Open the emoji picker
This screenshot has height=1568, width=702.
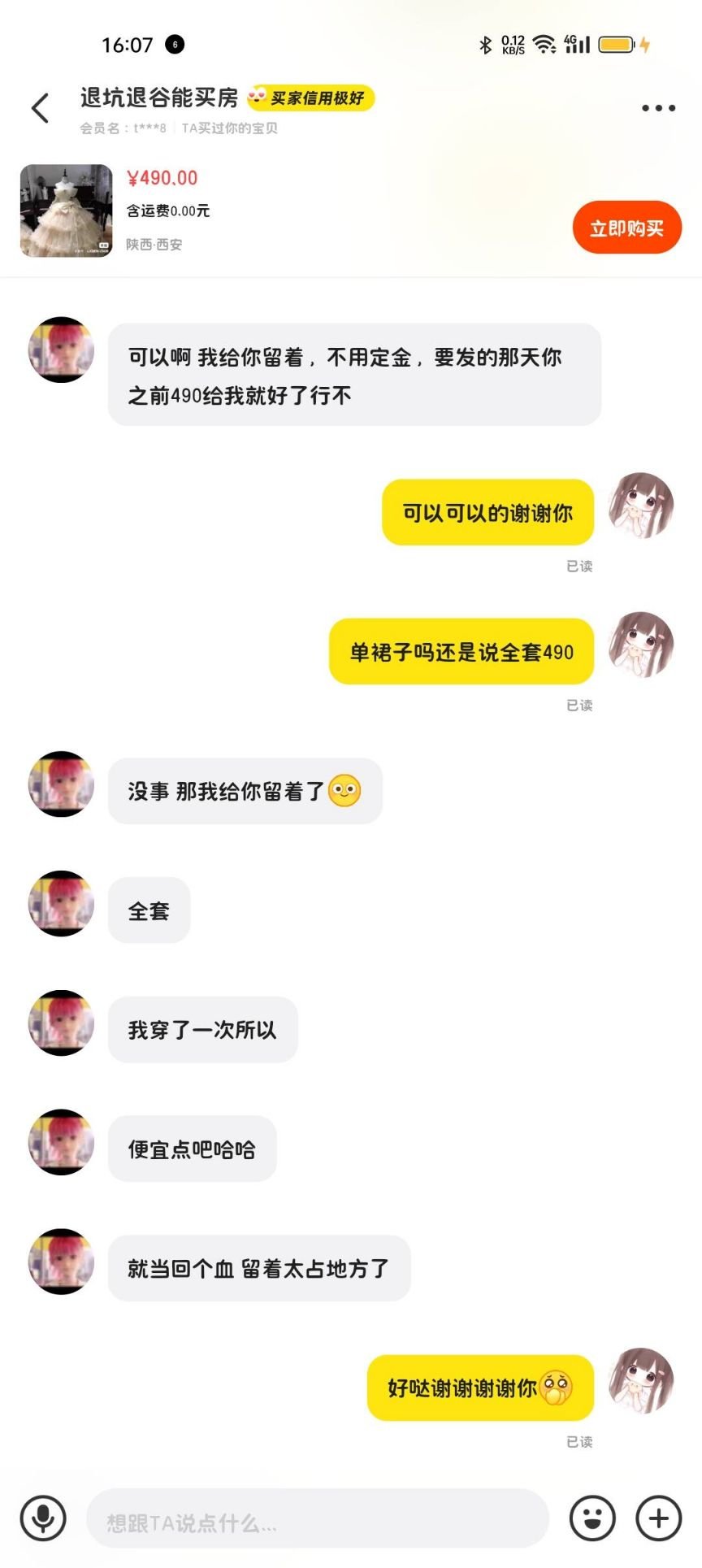pos(592,1518)
